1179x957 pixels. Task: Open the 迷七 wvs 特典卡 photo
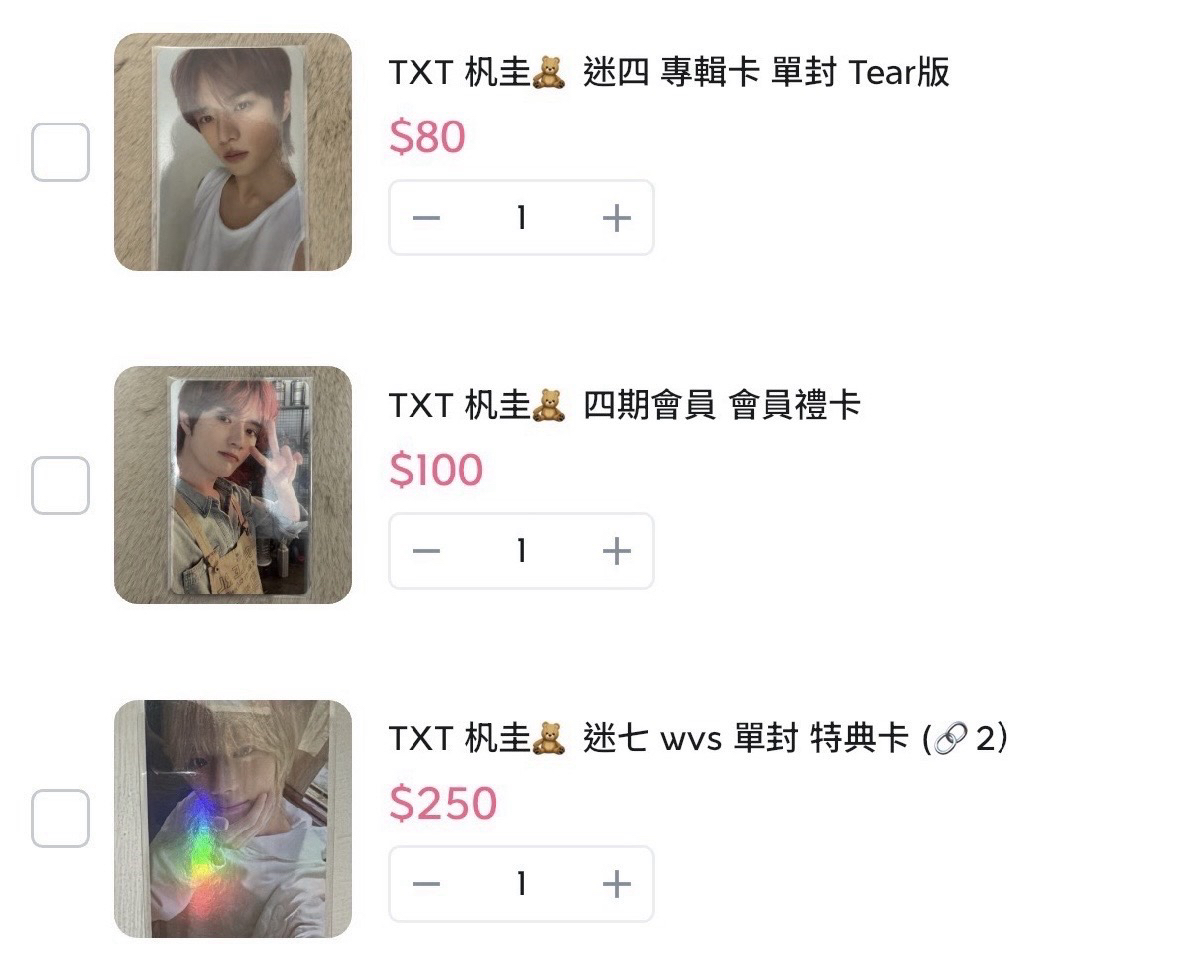(x=233, y=818)
